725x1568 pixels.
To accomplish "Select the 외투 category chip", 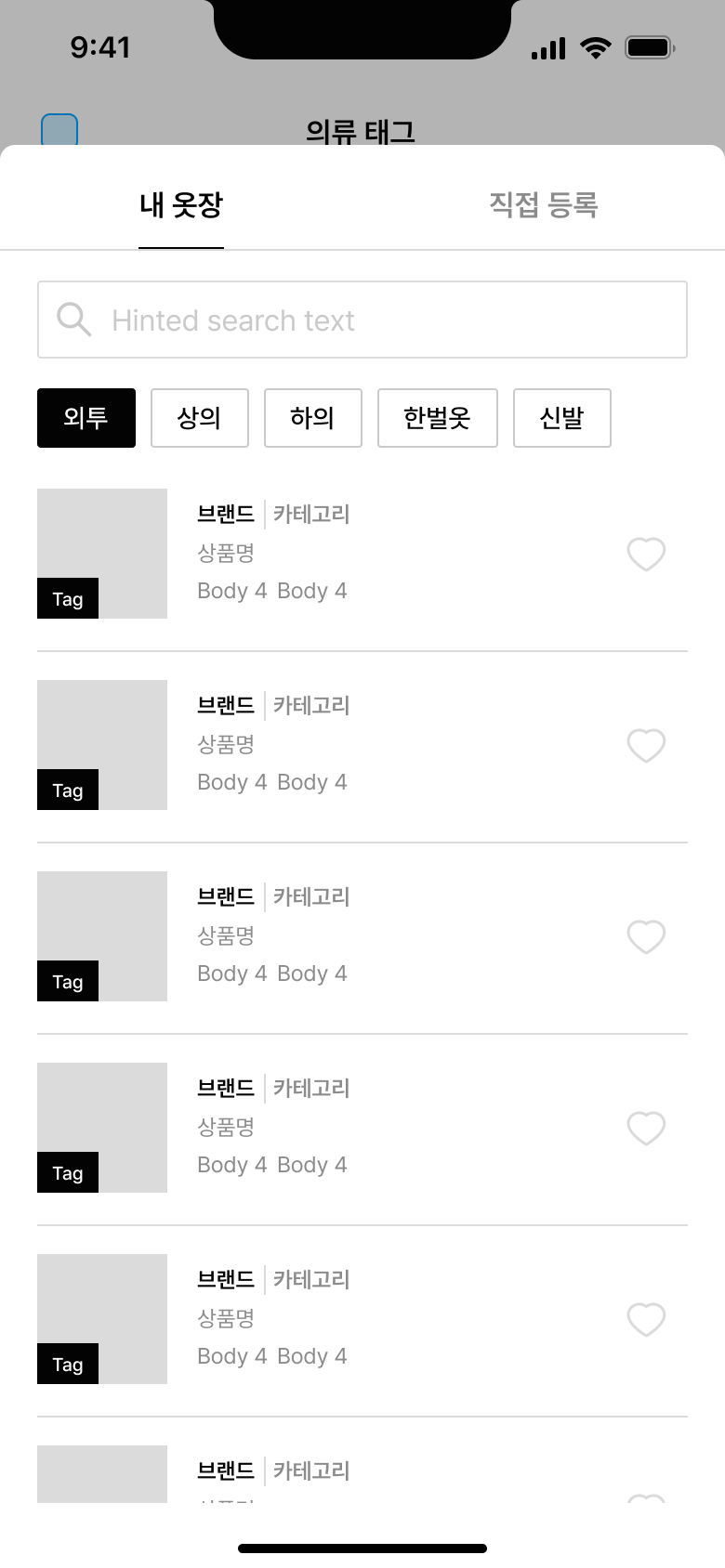I will pyautogui.click(x=86, y=418).
